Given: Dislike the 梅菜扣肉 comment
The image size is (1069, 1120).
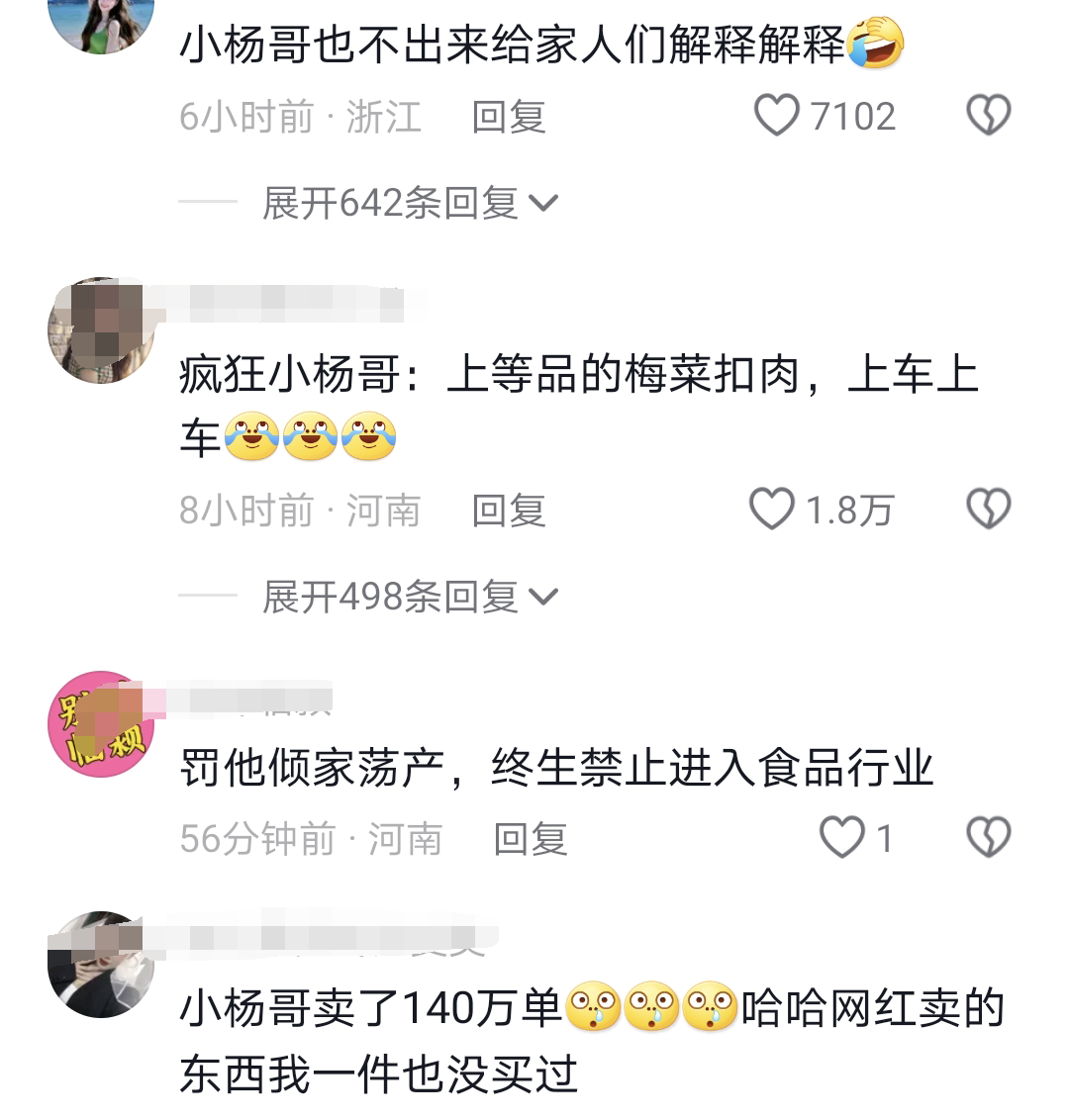Looking at the screenshot, I should tap(988, 510).
